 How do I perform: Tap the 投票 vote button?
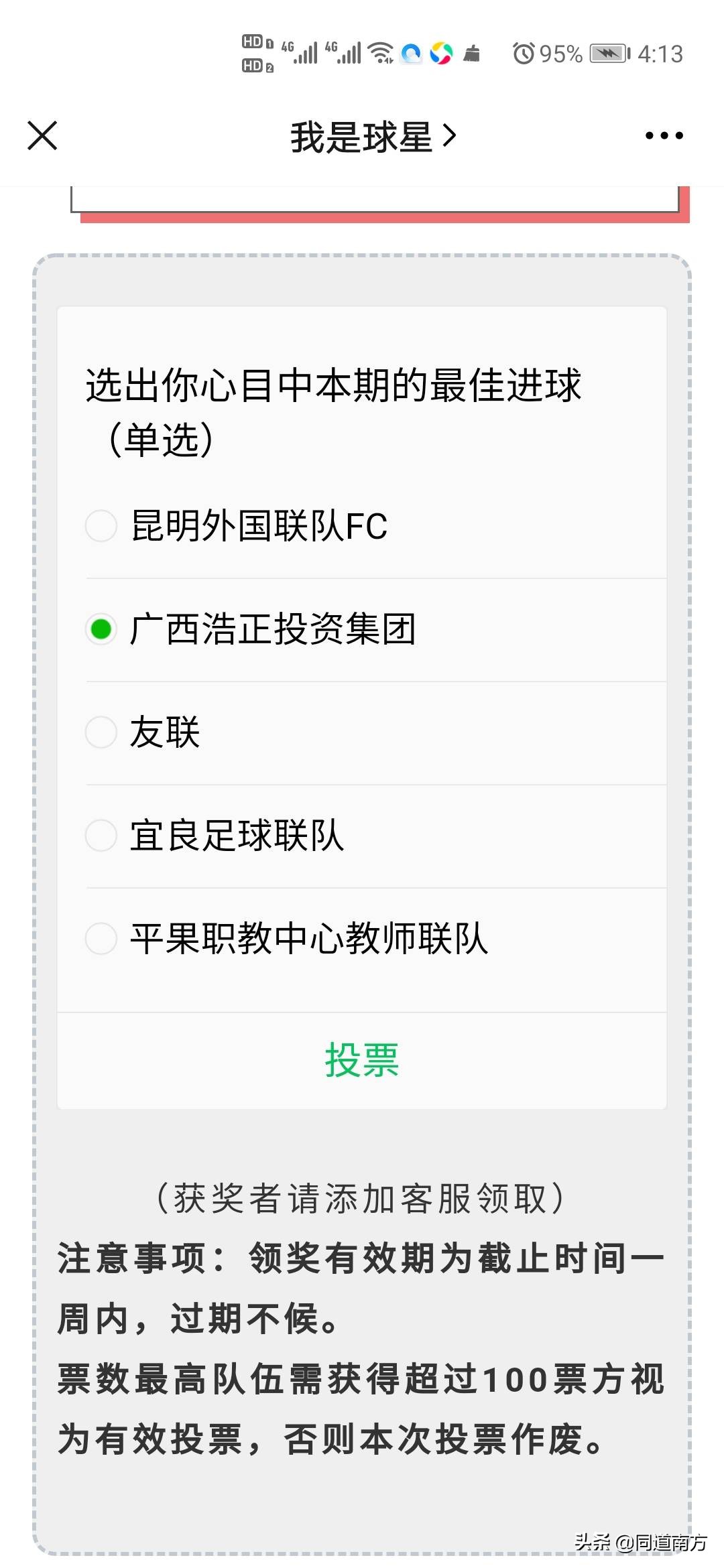pyautogui.click(x=362, y=1060)
